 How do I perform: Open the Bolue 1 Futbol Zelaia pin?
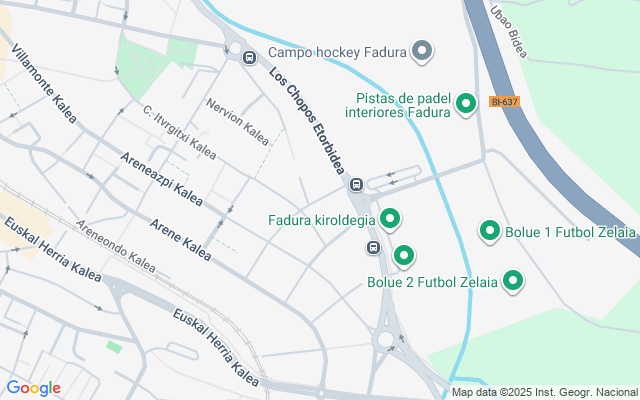click(x=490, y=231)
